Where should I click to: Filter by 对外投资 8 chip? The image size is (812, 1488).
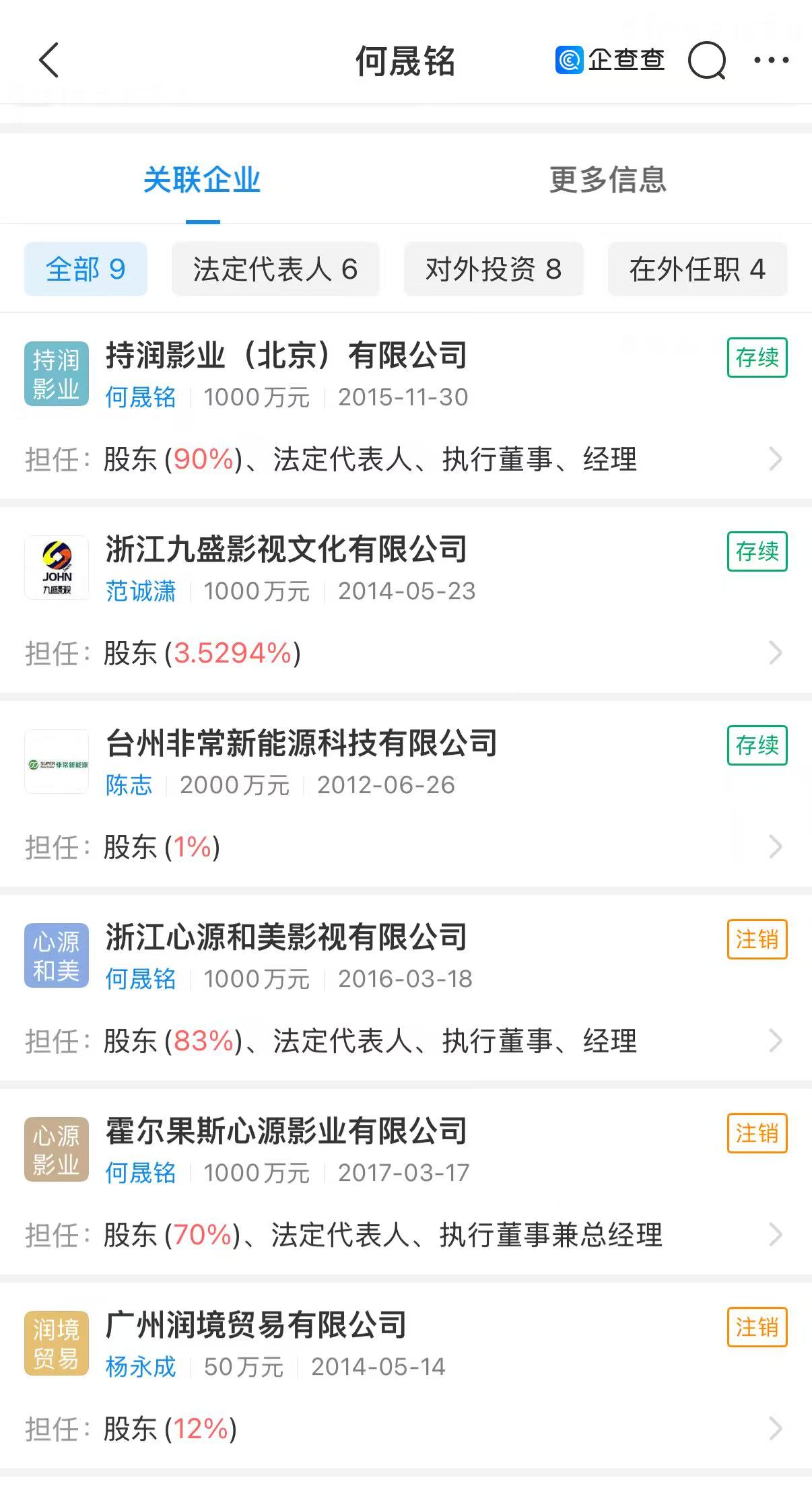494,269
